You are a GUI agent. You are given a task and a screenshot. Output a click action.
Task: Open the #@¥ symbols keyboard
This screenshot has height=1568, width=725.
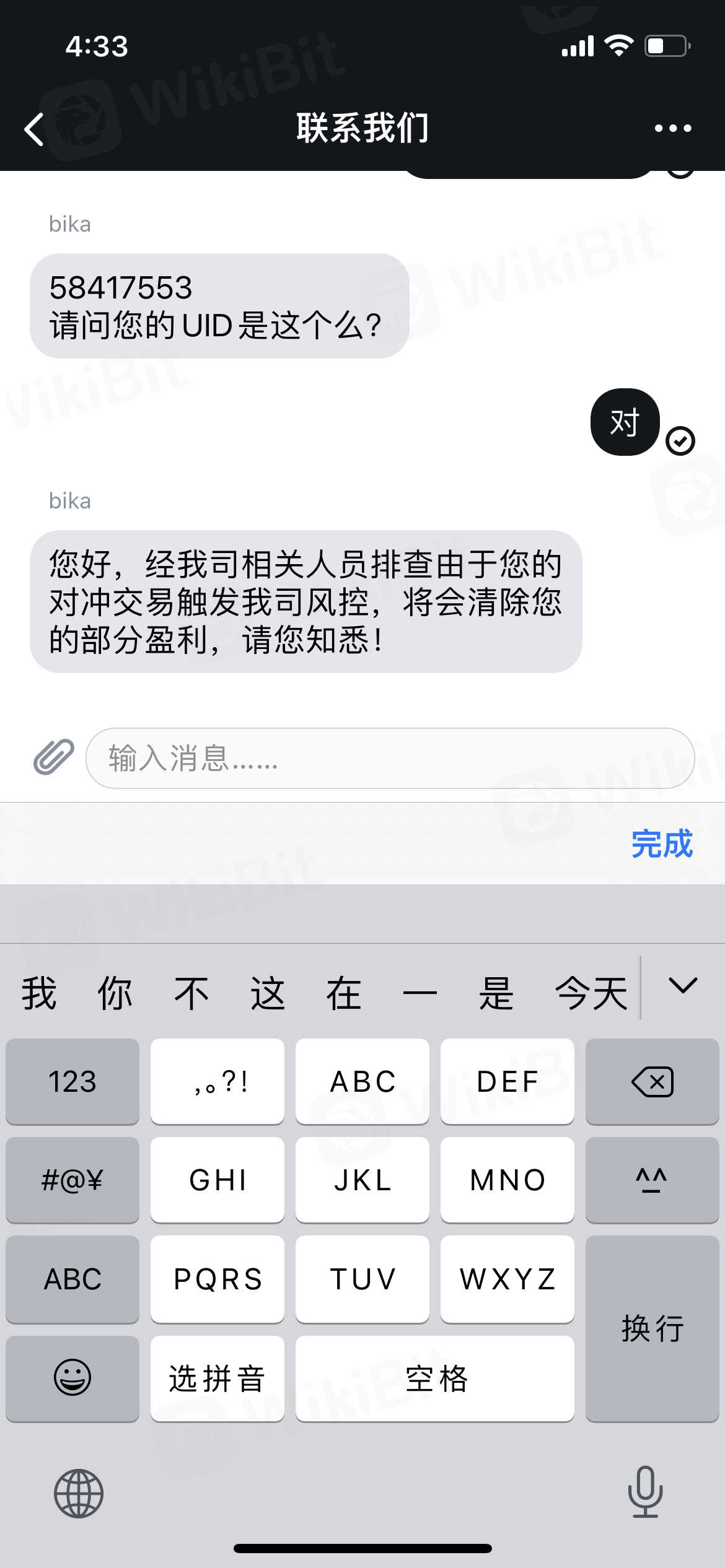tap(72, 1180)
